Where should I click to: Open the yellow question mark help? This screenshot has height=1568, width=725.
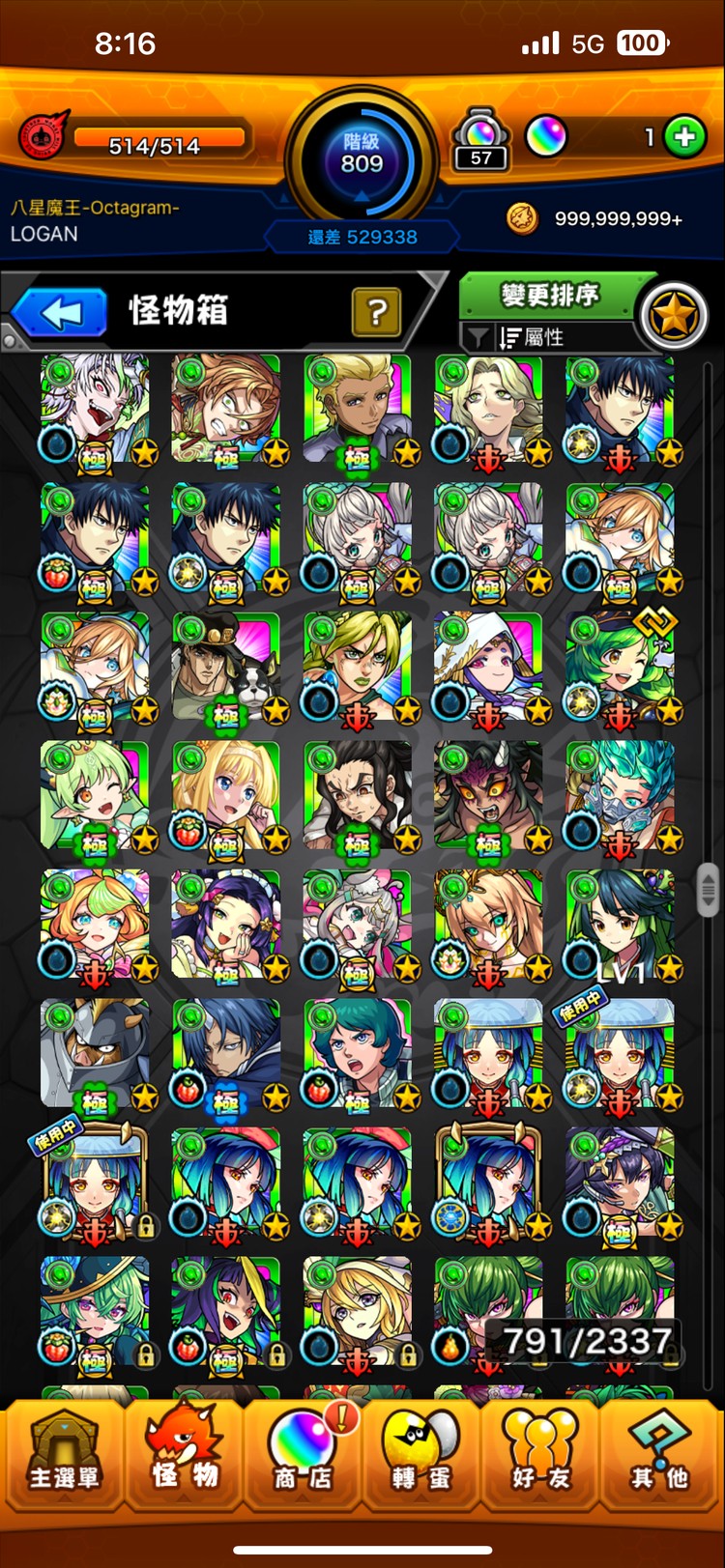(376, 312)
